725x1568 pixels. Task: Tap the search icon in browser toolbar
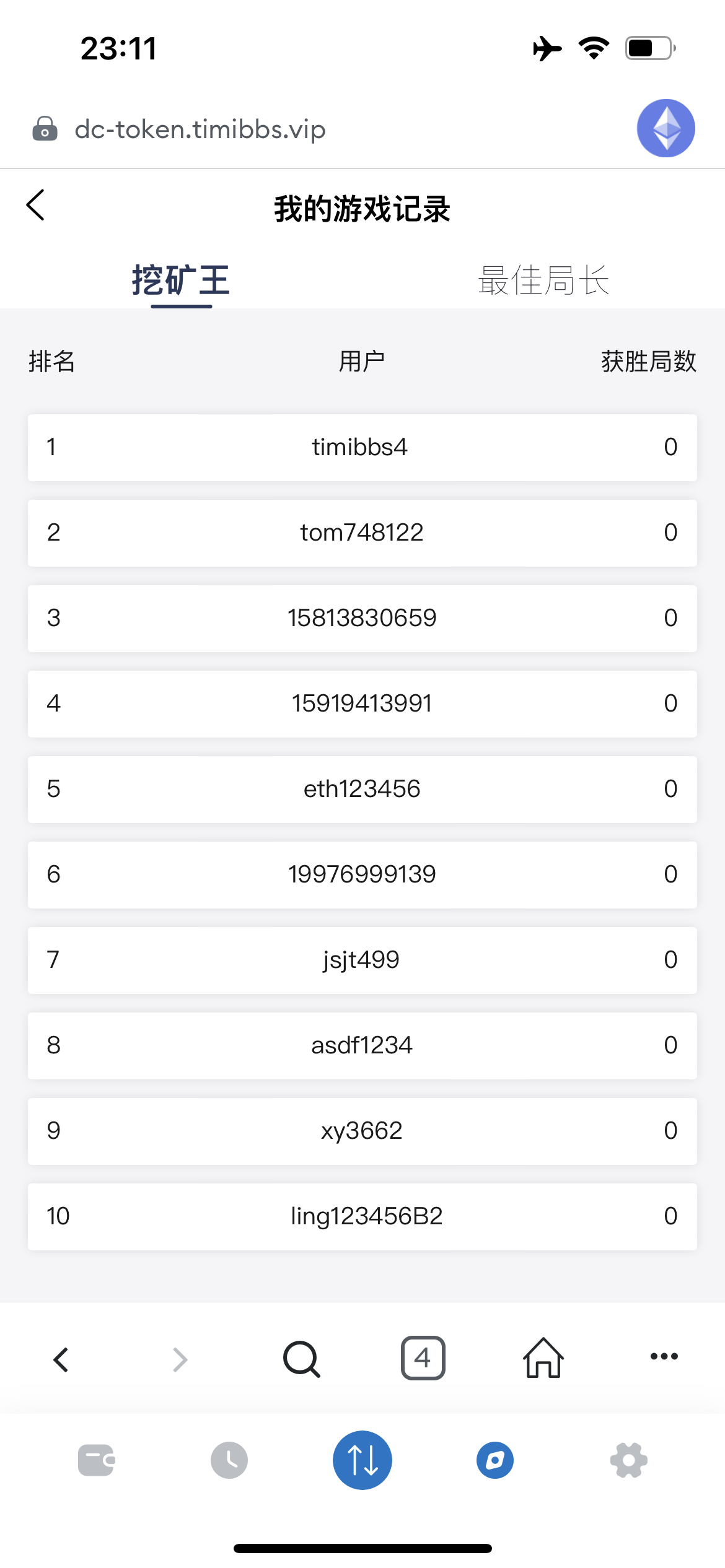pos(301,1357)
